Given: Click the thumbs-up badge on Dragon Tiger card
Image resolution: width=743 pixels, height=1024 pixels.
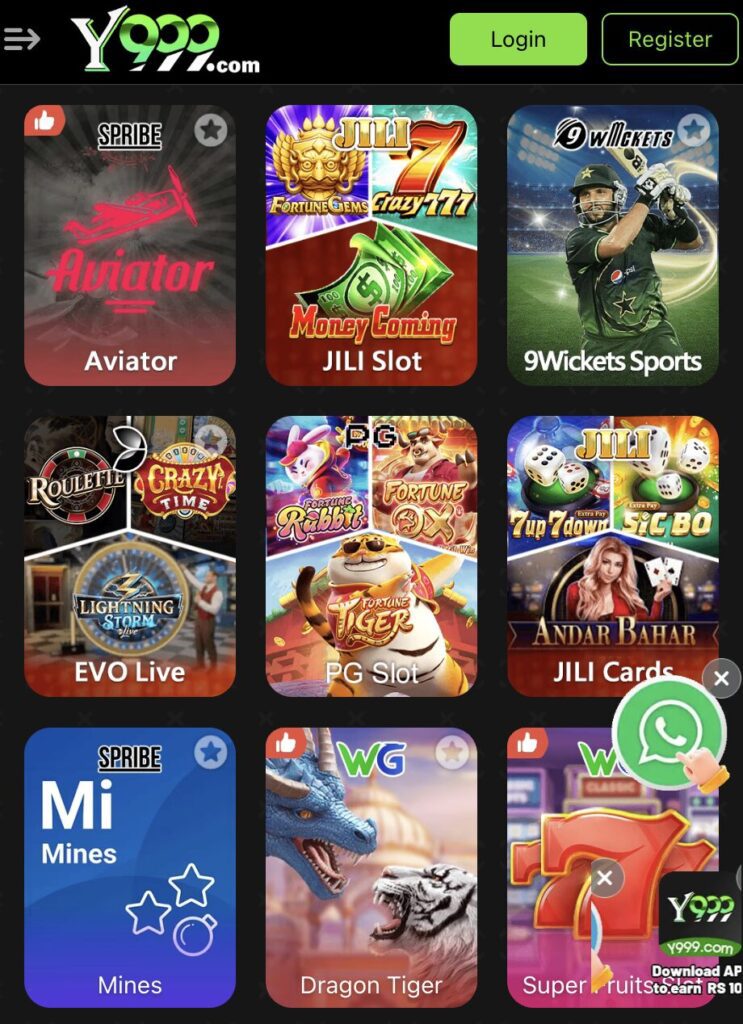Looking at the screenshot, I should click(286, 743).
